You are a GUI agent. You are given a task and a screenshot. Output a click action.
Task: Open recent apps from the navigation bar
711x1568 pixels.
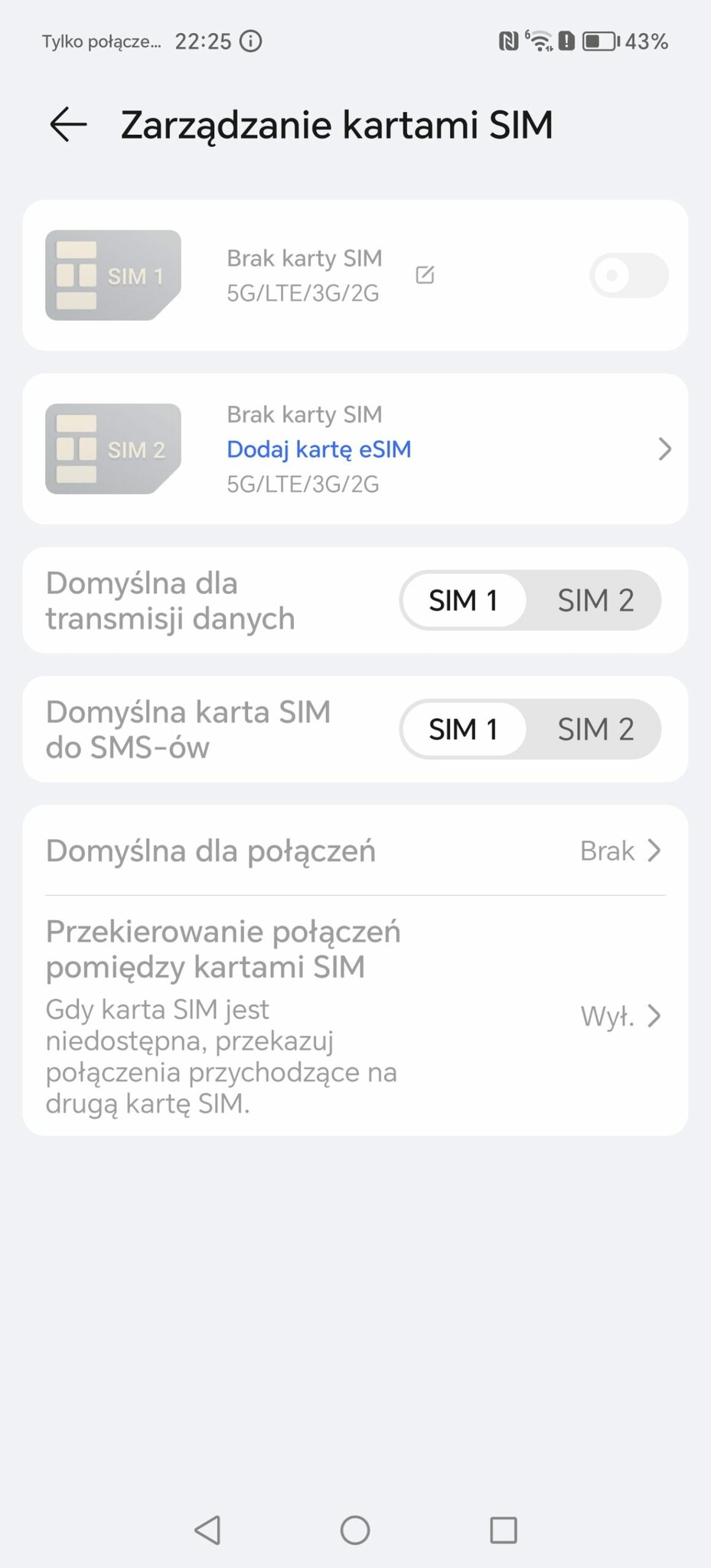point(504,1530)
